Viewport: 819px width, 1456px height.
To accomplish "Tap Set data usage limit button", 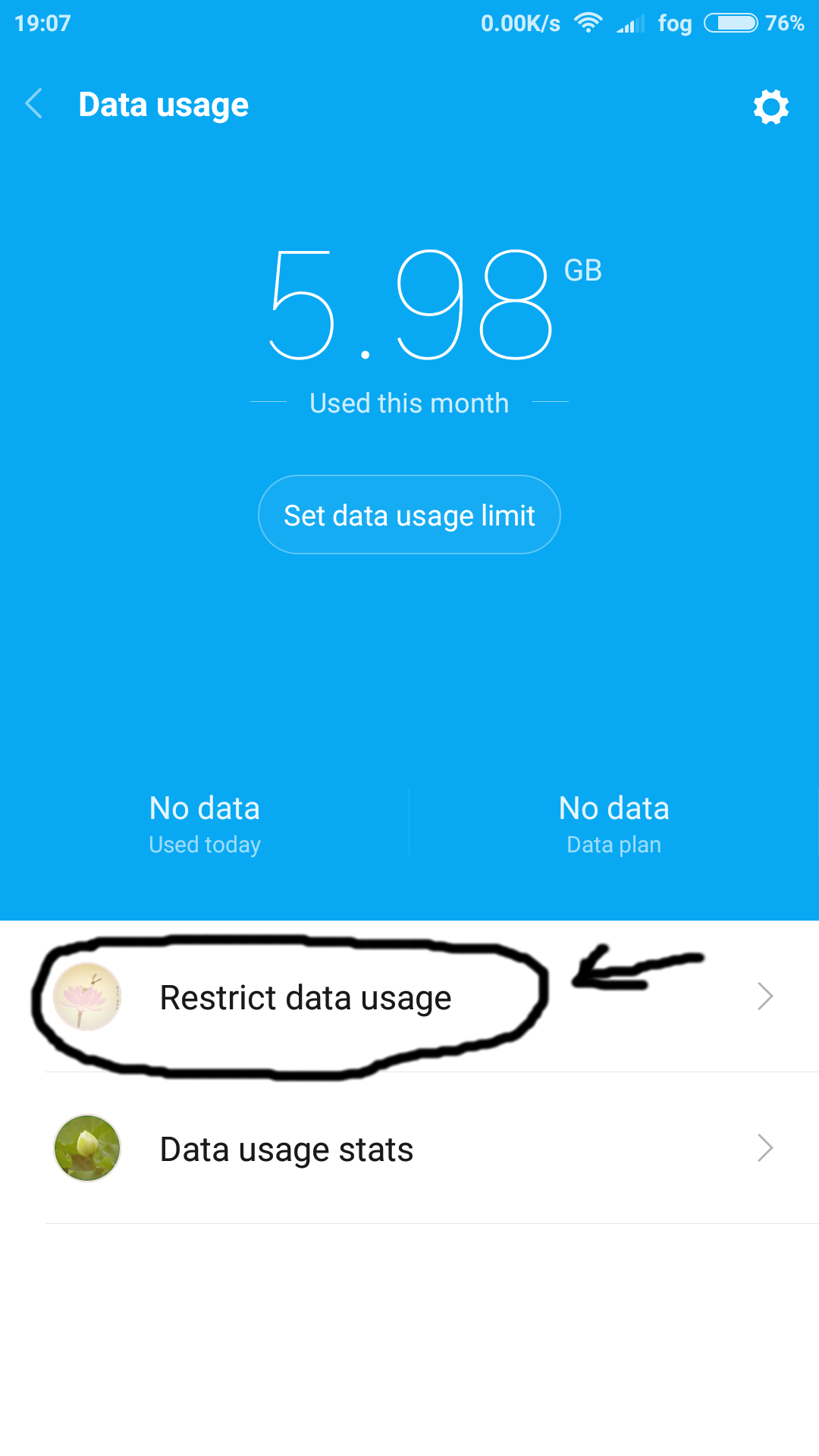I will click(409, 515).
